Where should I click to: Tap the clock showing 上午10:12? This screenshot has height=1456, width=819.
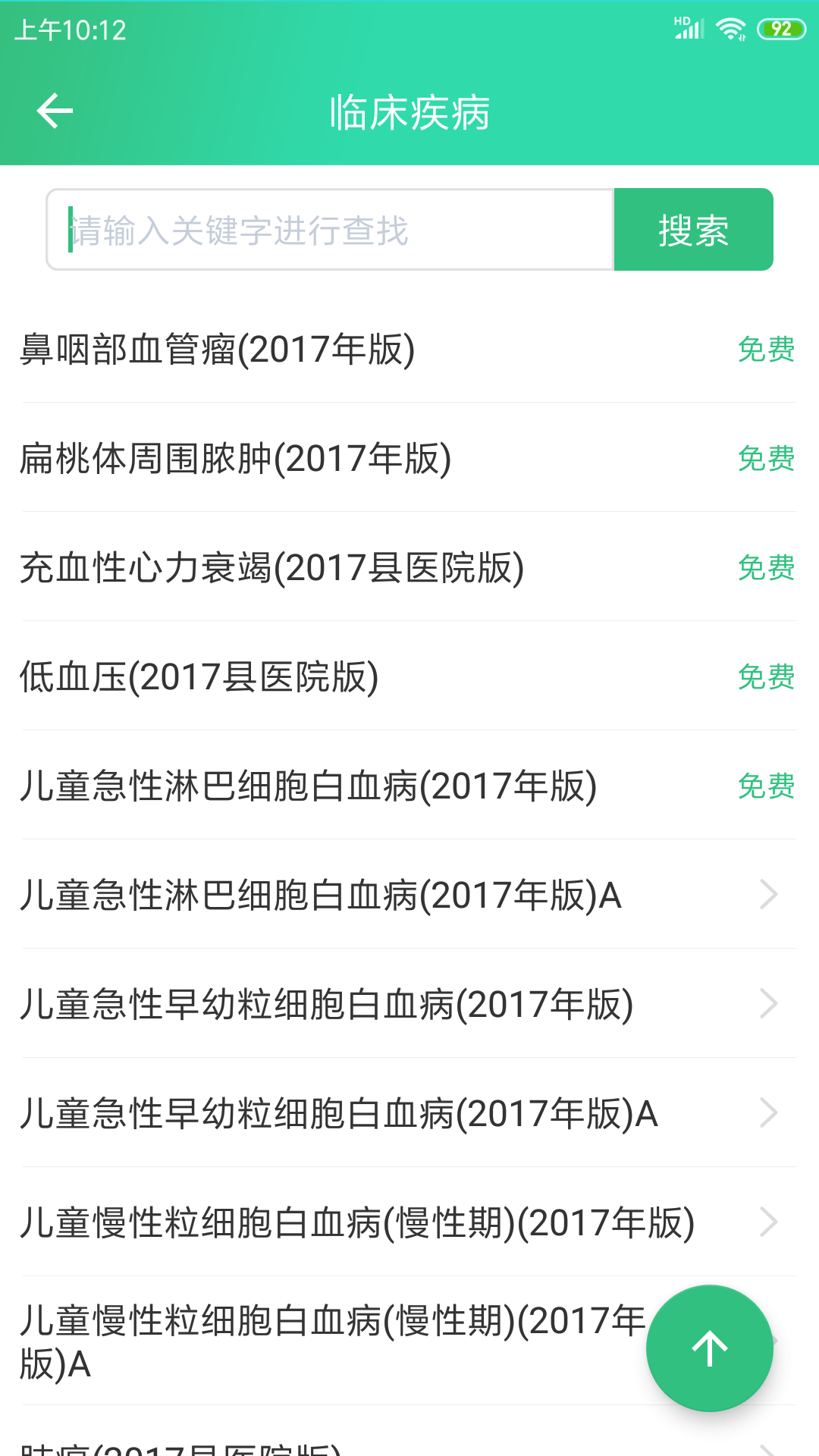pos(72,32)
